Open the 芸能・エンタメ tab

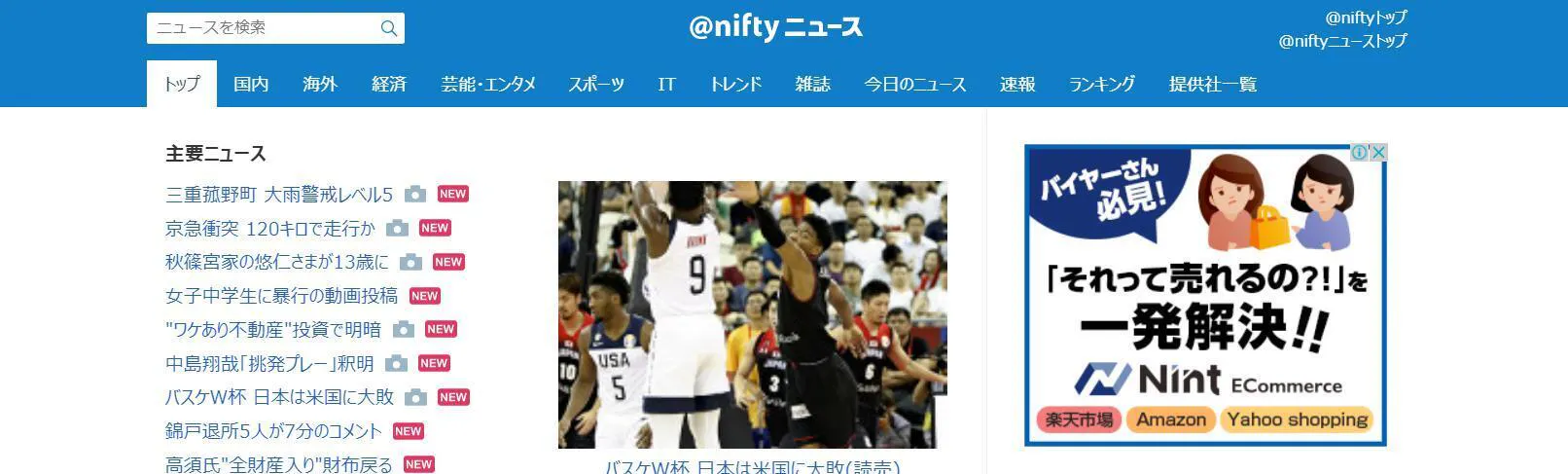tap(487, 85)
